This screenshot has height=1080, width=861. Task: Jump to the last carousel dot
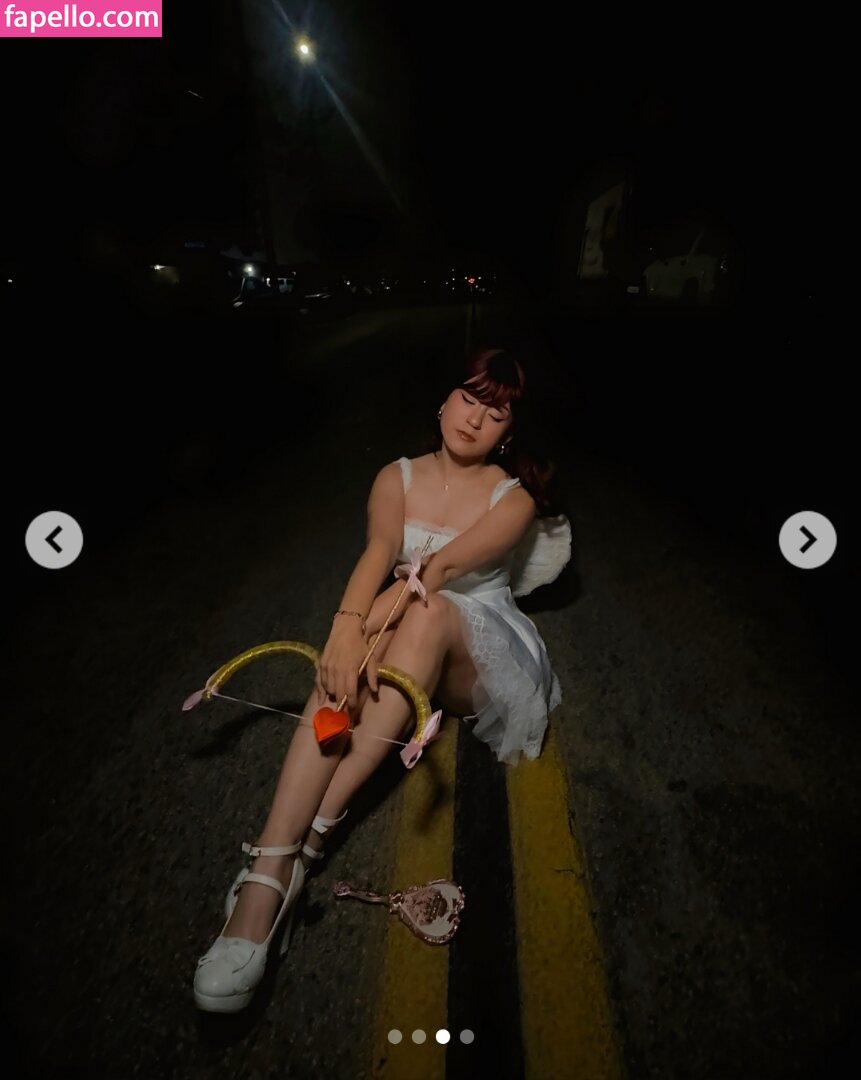pyautogui.click(x=467, y=1037)
